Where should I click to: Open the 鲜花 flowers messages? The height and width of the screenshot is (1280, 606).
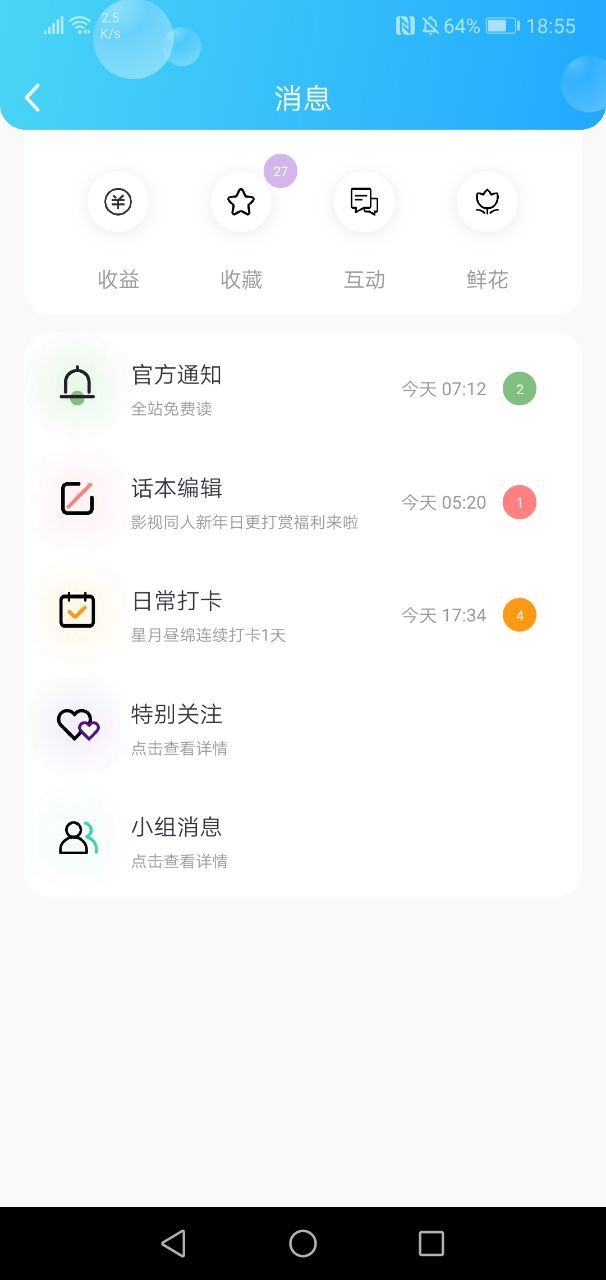click(x=487, y=232)
